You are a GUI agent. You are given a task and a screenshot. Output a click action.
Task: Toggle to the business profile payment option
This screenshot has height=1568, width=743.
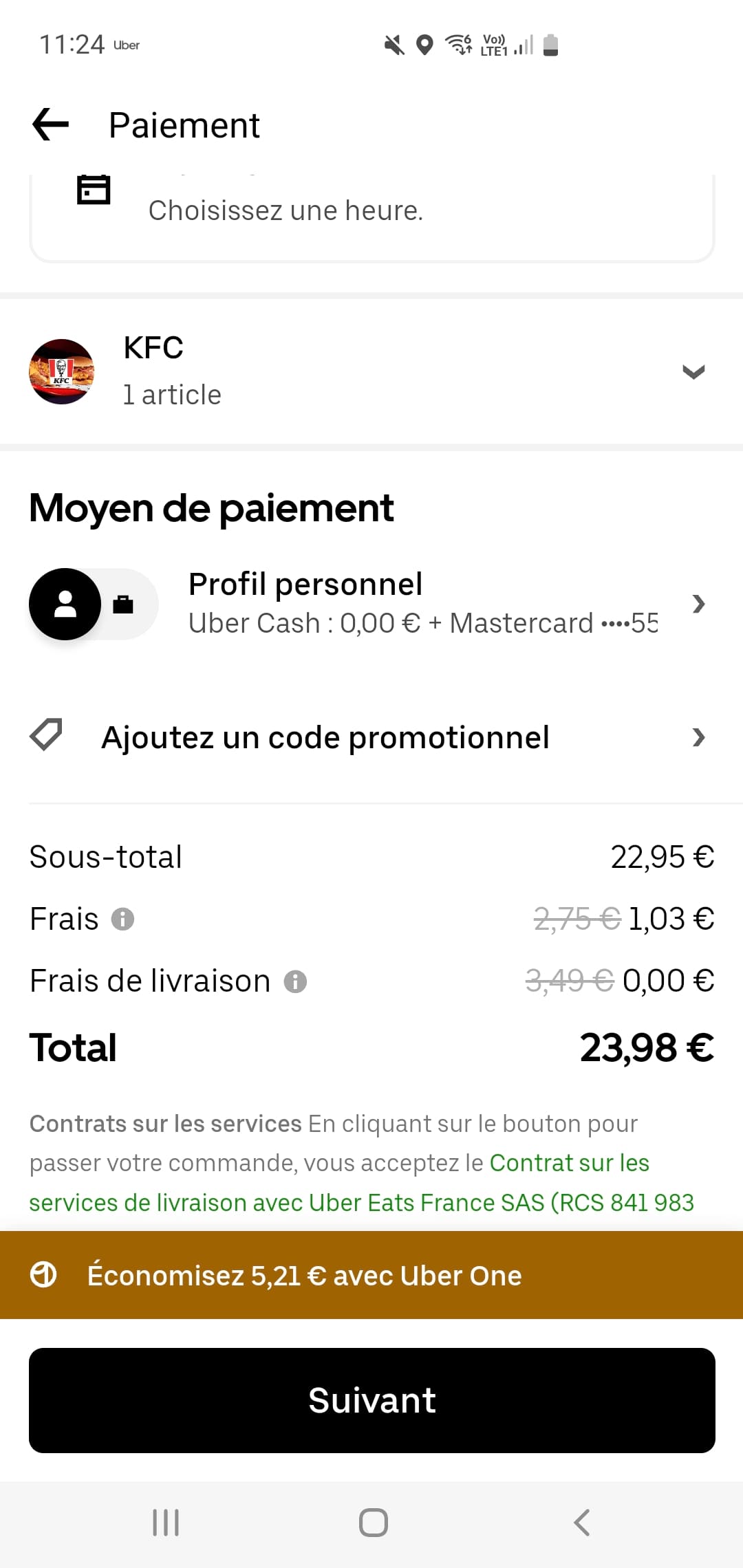pyautogui.click(x=124, y=604)
